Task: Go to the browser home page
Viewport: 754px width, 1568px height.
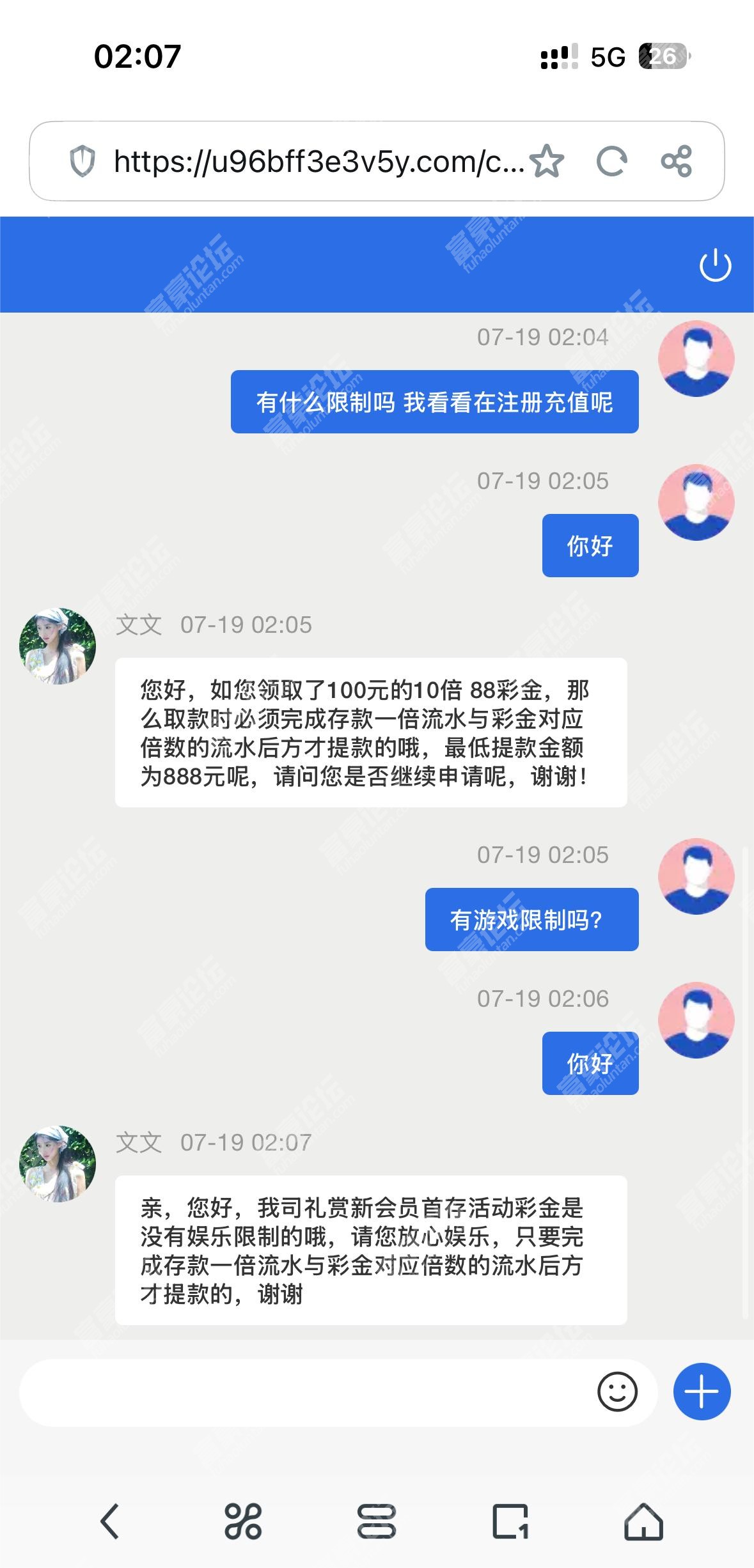Action: [643, 1521]
